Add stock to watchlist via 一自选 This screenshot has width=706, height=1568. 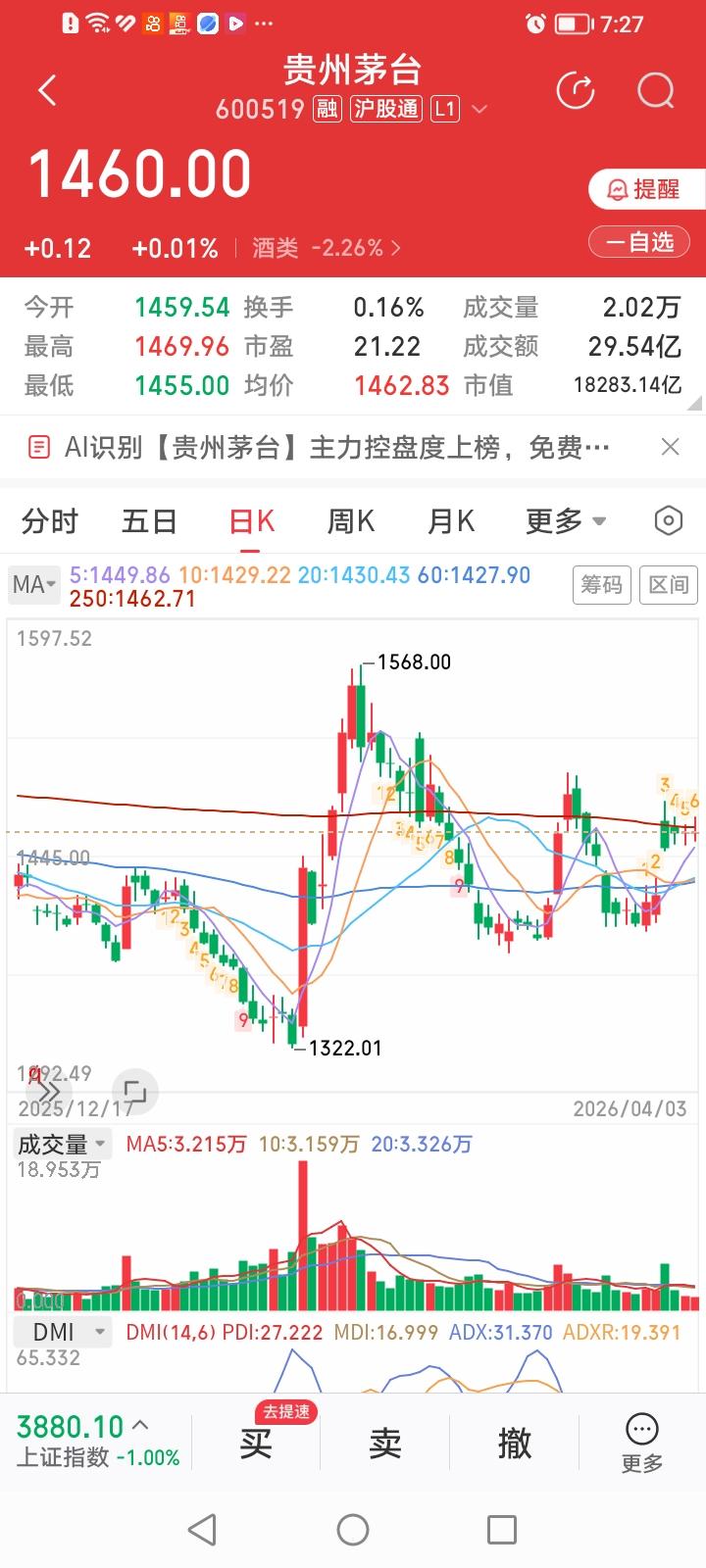(638, 241)
